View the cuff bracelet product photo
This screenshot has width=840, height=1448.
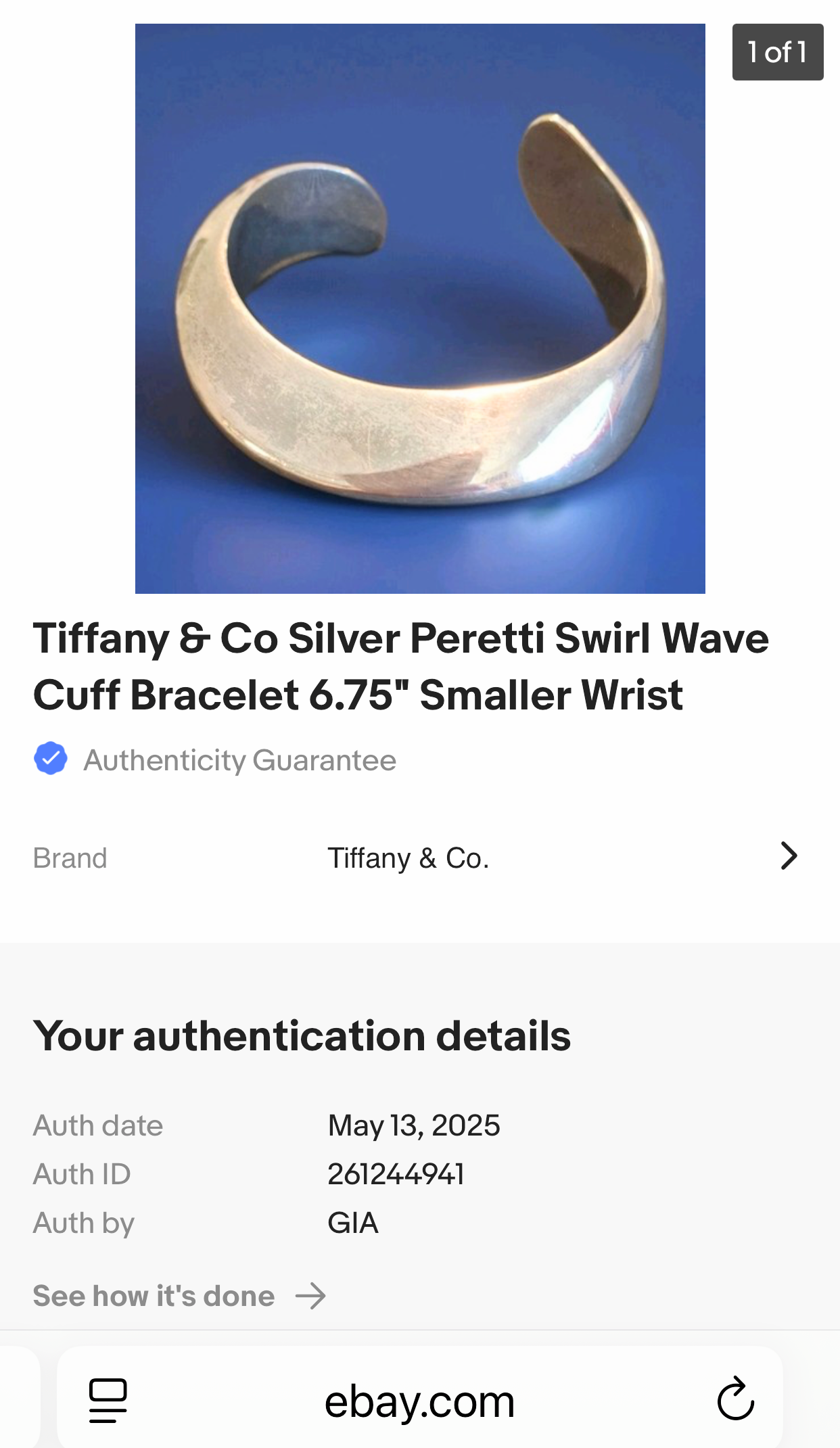coord(420,308)
